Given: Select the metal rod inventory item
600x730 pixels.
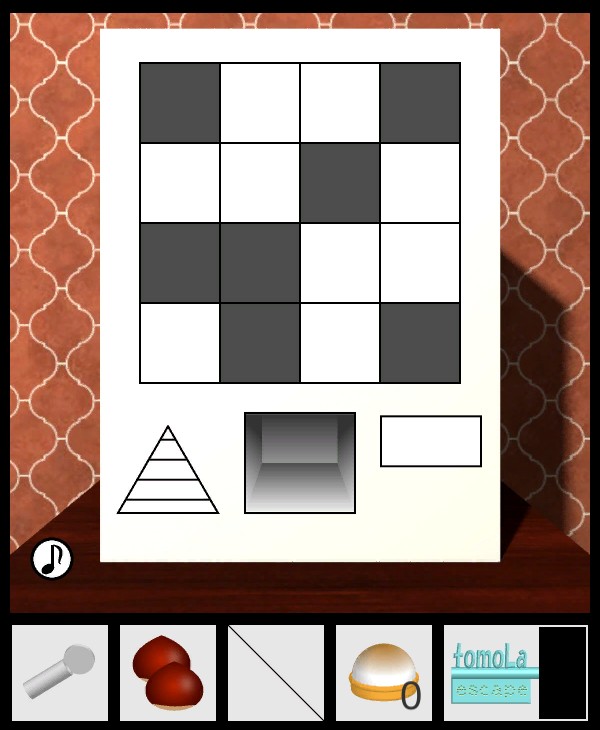Looking at the screenshot, I should (60, 673).
